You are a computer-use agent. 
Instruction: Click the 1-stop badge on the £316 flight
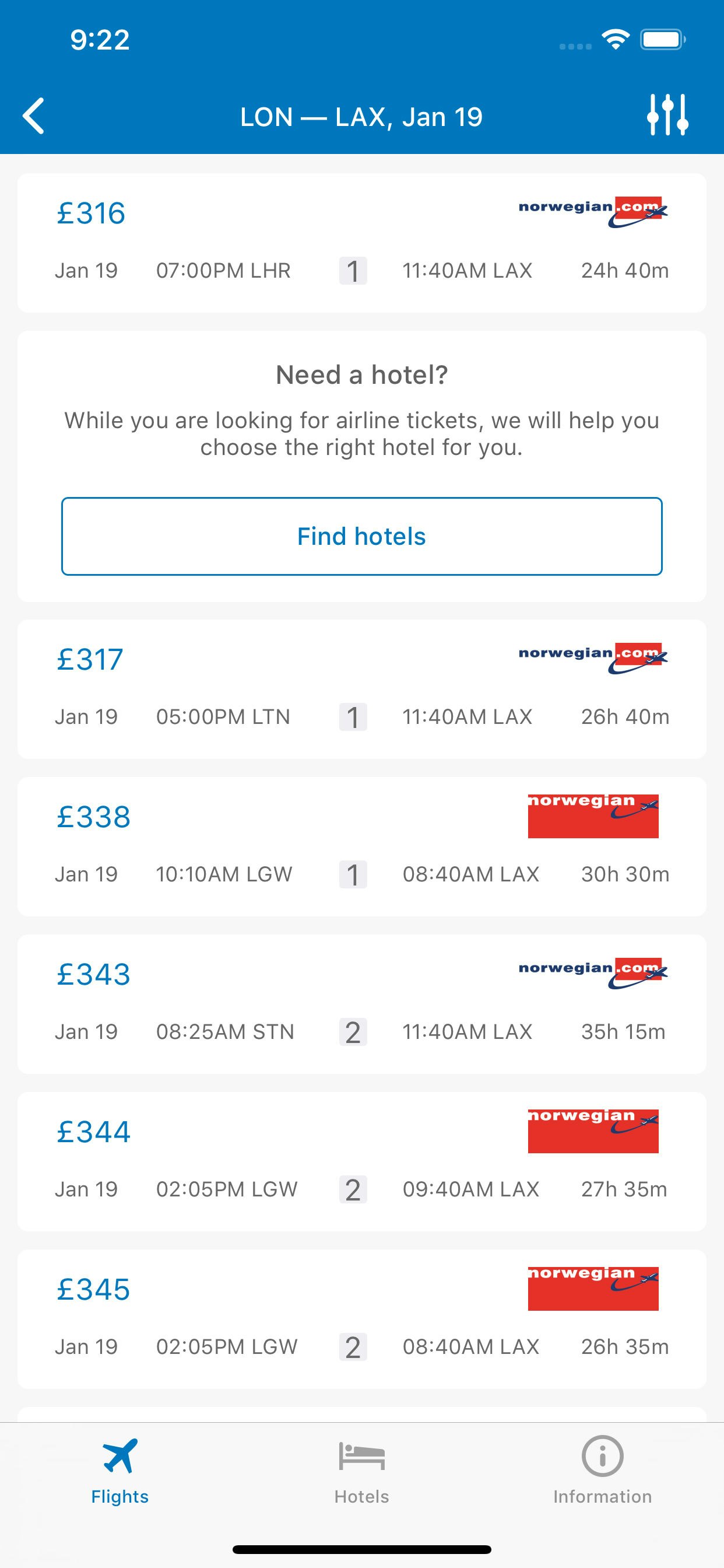(353, 270)
